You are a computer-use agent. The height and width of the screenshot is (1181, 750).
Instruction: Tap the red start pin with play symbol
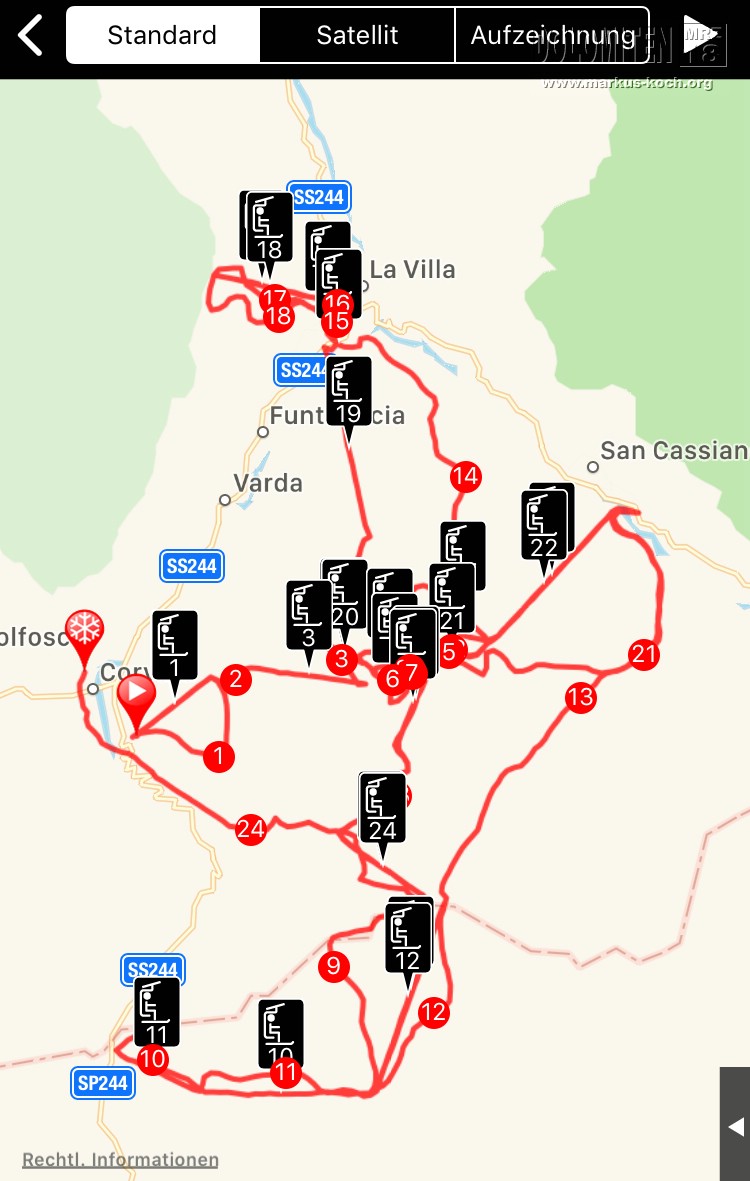pos(136,694)
